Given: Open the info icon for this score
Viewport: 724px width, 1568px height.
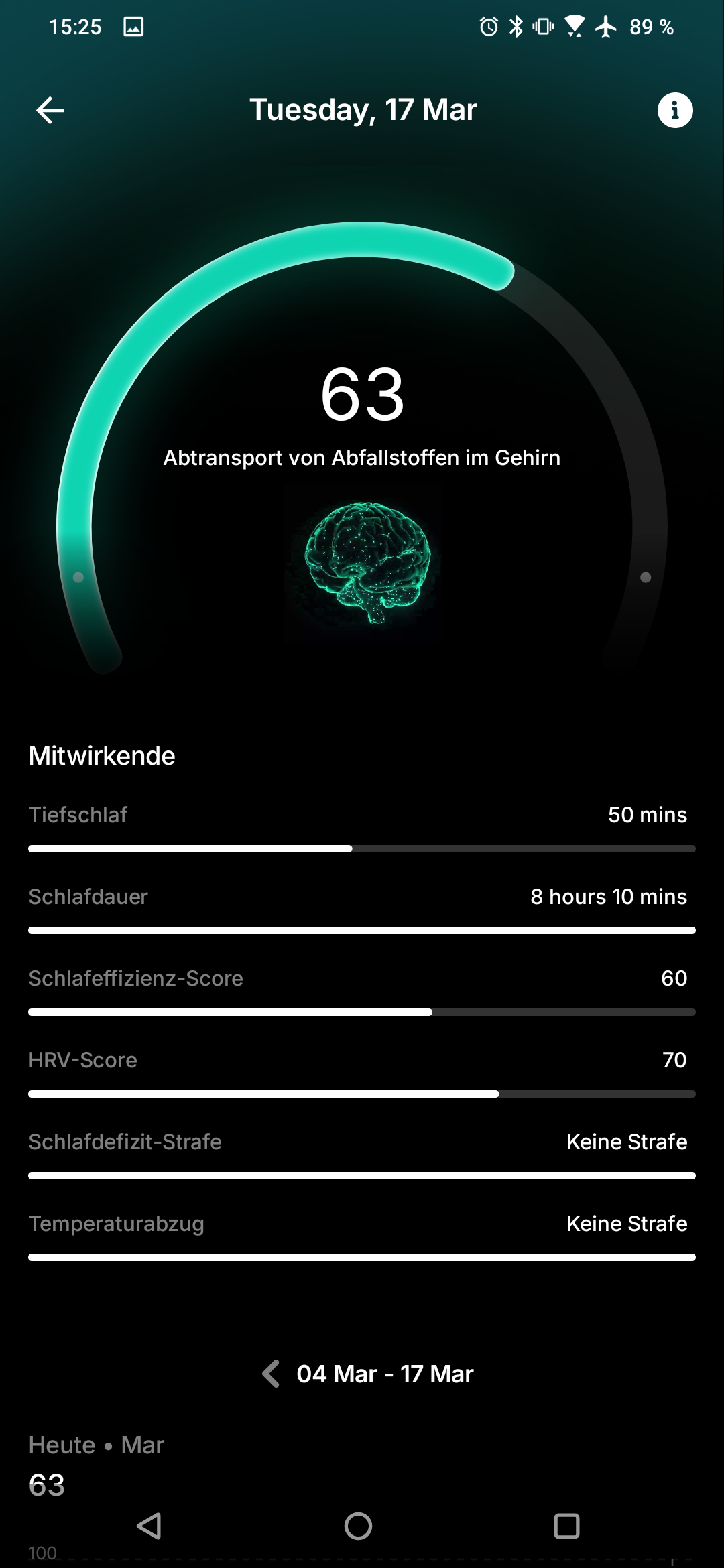Looking at the screenshot, I should coord(674,110).
